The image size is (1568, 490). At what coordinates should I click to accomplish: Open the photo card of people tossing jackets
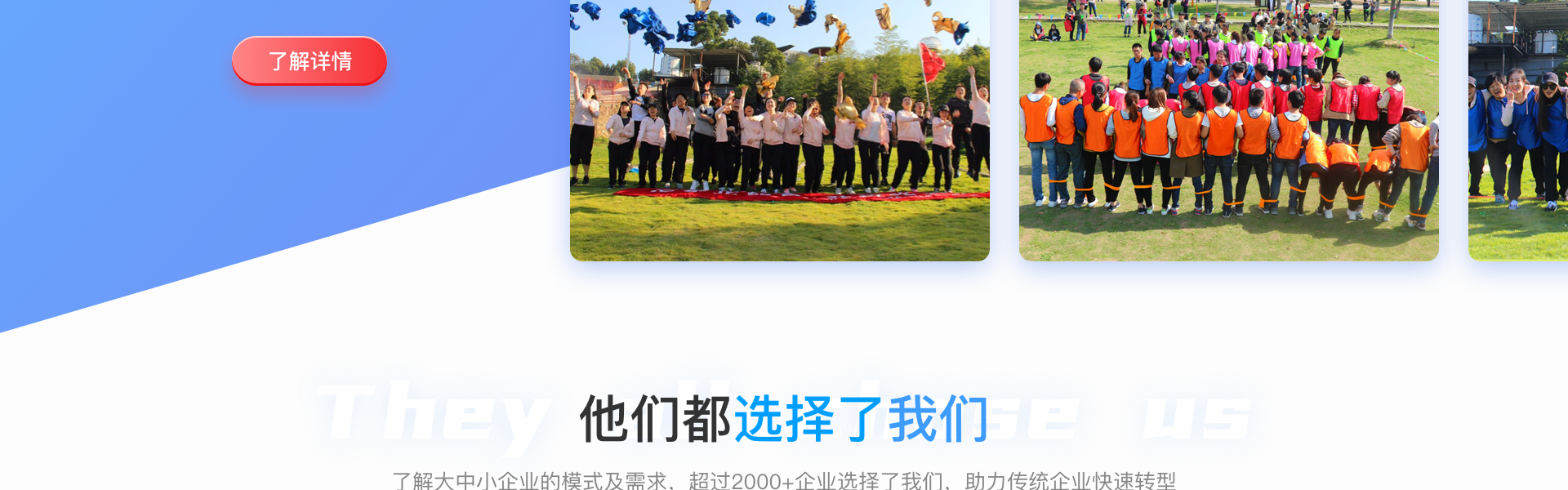pyautogui.click(x=779, y=131)
